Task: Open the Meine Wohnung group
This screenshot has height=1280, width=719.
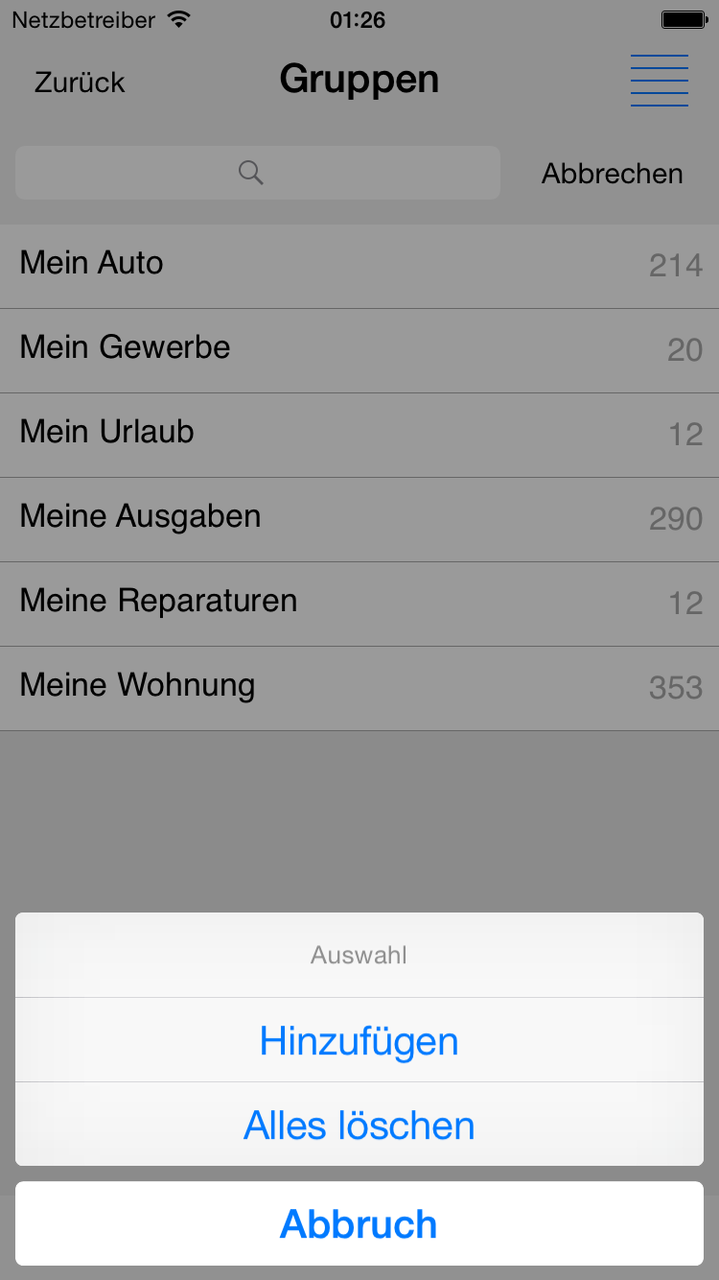Action: (x=359, y=689)
